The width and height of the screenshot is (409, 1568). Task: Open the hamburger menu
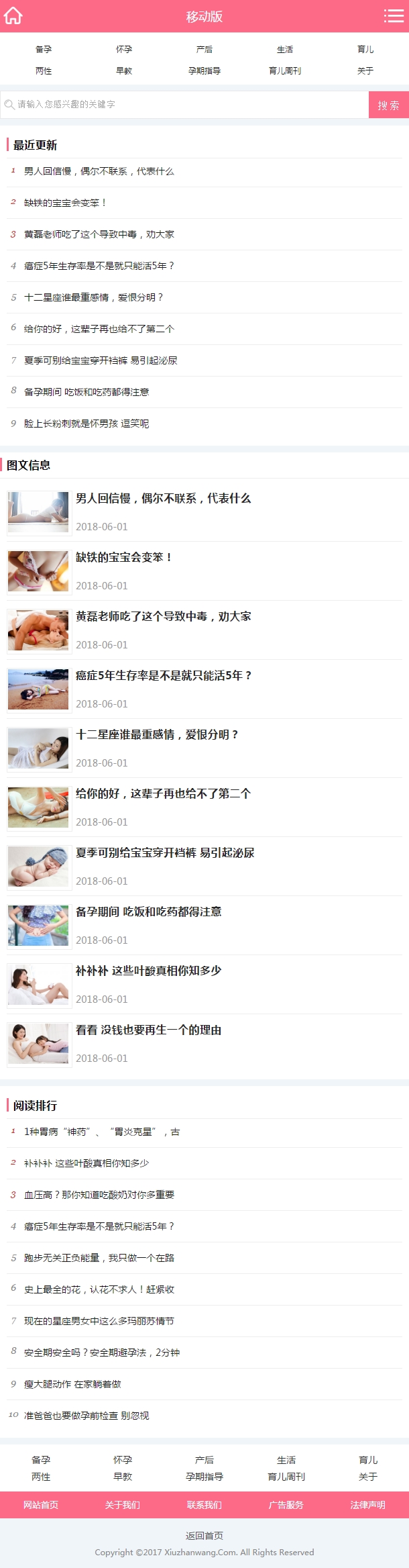(393, 16)
